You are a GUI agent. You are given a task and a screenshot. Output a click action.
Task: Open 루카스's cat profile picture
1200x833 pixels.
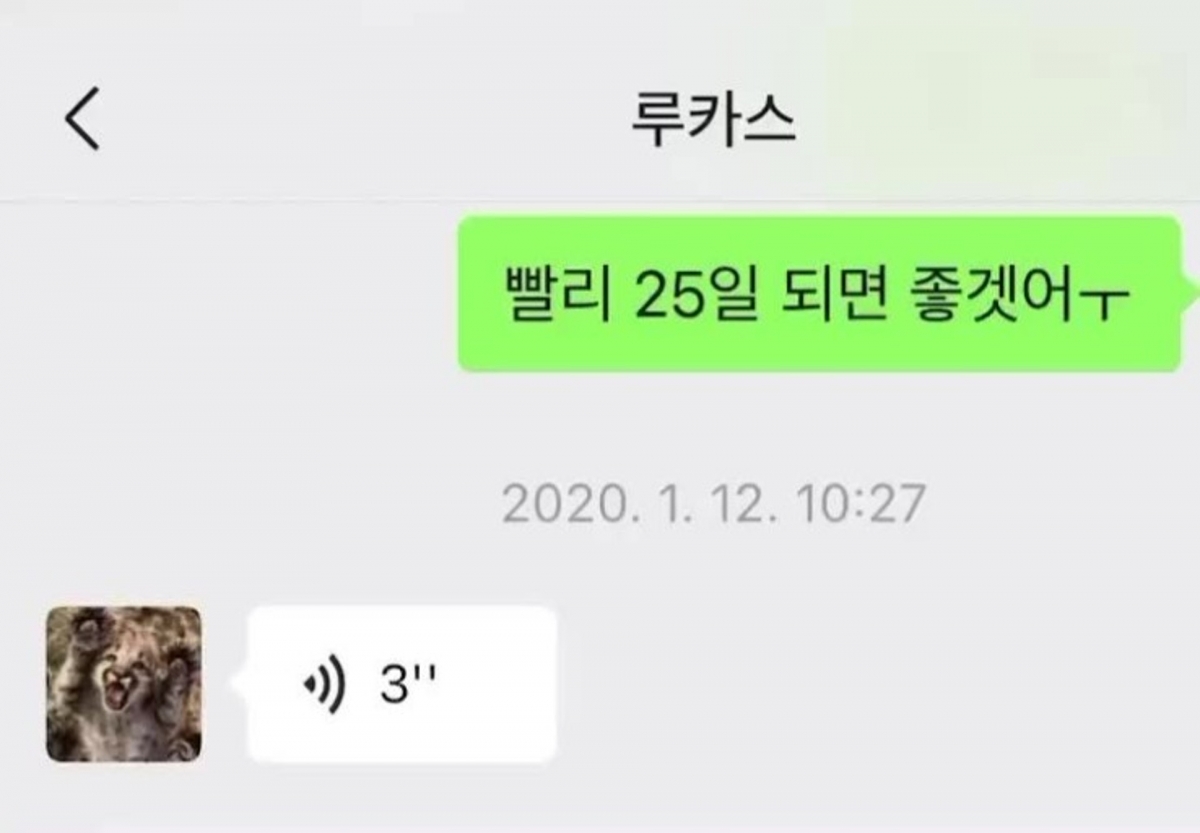pyautogui.click(x=124, y=683)
